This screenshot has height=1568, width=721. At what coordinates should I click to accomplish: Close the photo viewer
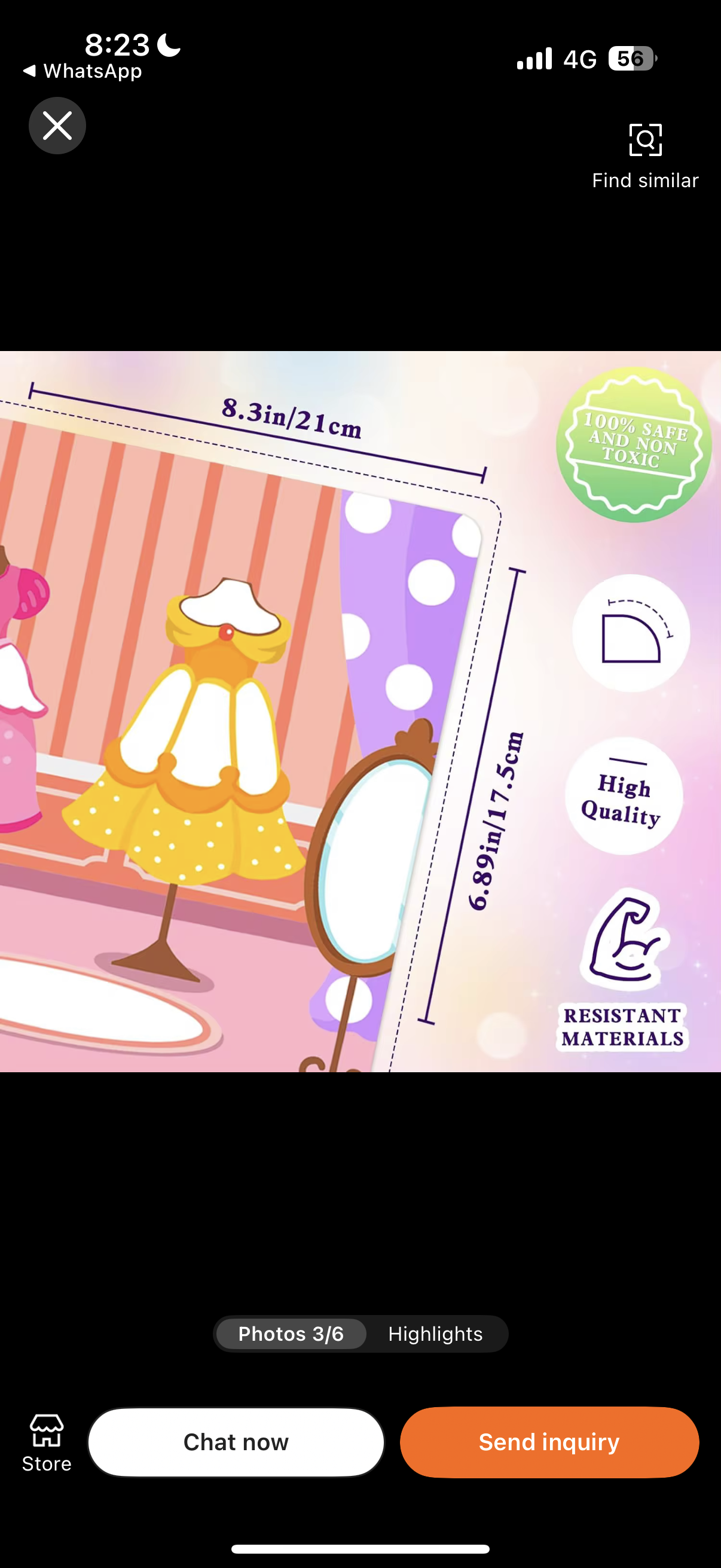pos(57,126)
